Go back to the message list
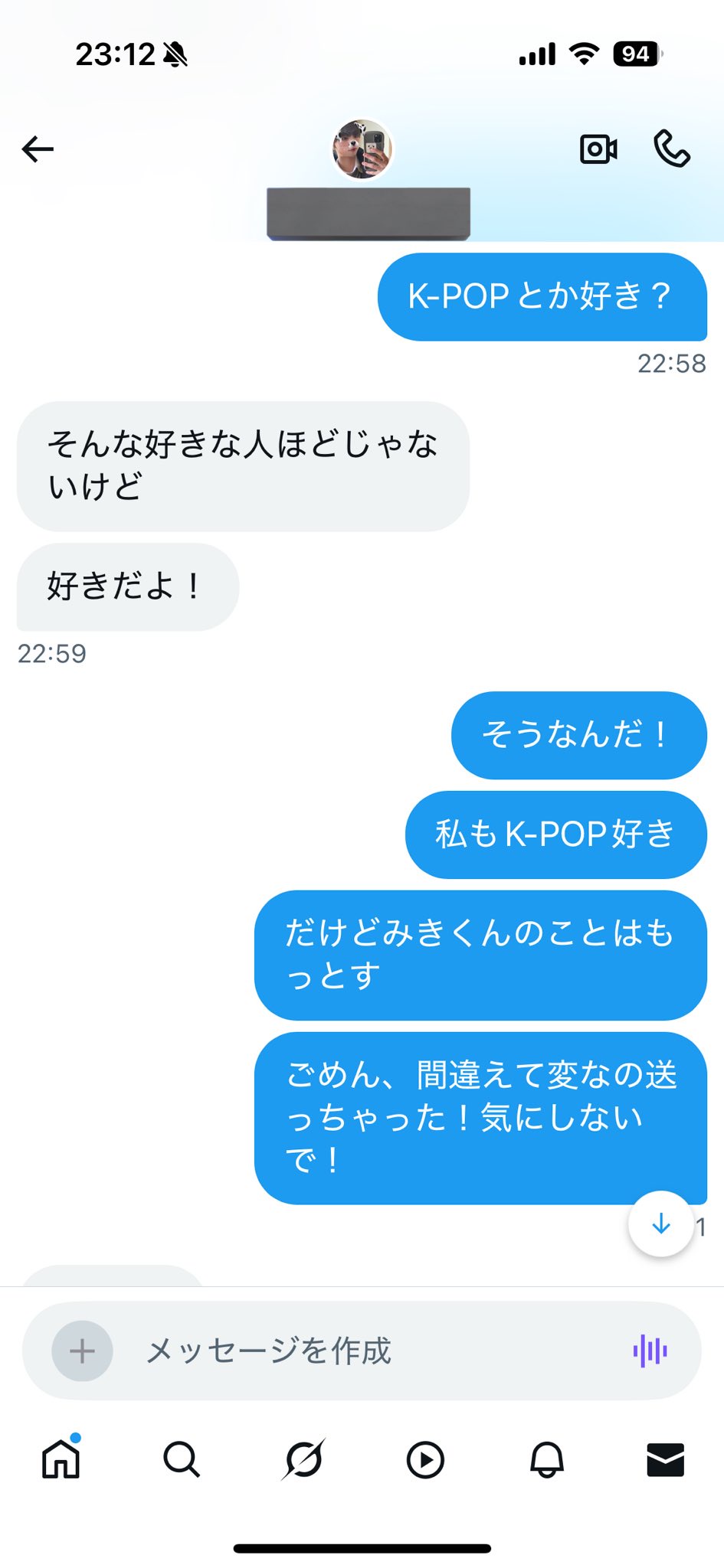The width and height of the screenshot is (724, 1568). tap(38, 149)
